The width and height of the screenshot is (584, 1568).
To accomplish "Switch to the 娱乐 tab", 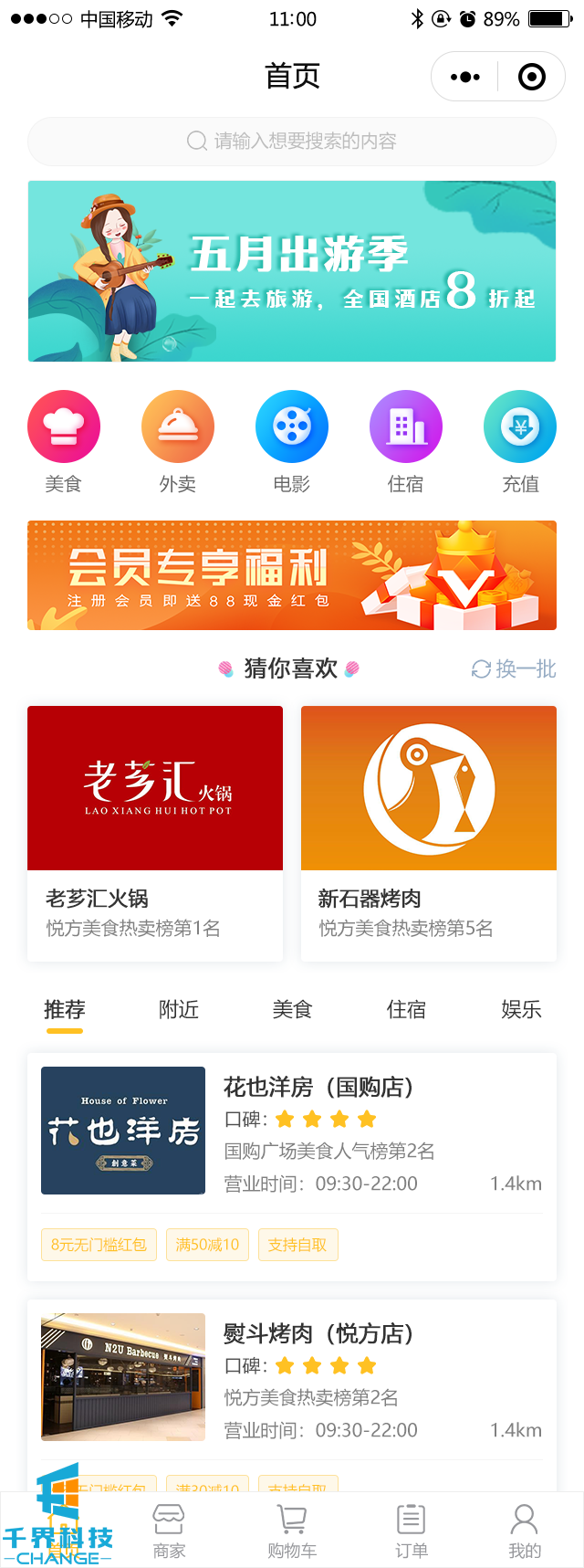I will point(521,1009).
